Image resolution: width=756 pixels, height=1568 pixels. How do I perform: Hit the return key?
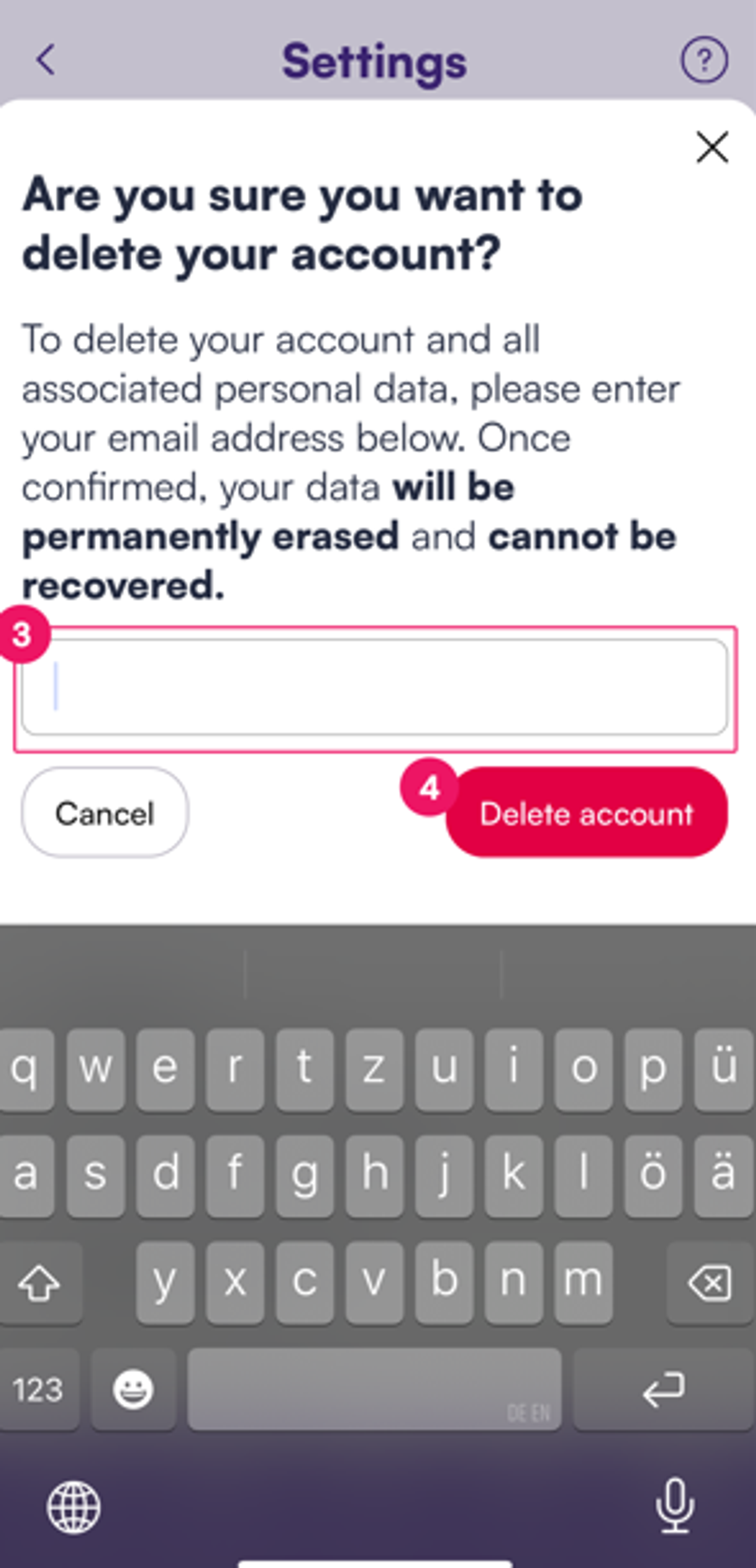coord(664,1390)
